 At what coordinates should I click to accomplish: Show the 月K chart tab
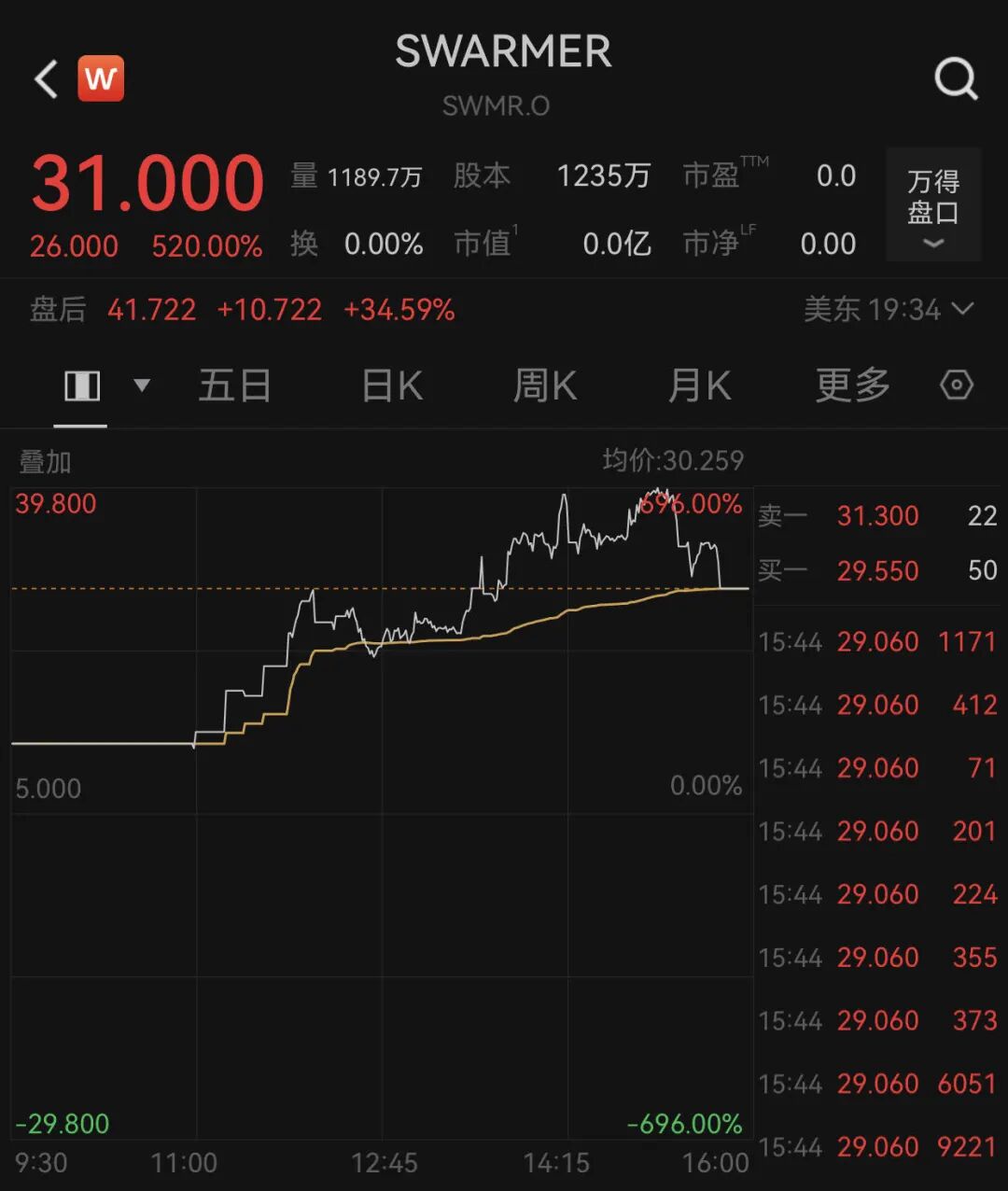tap(699, 385)
